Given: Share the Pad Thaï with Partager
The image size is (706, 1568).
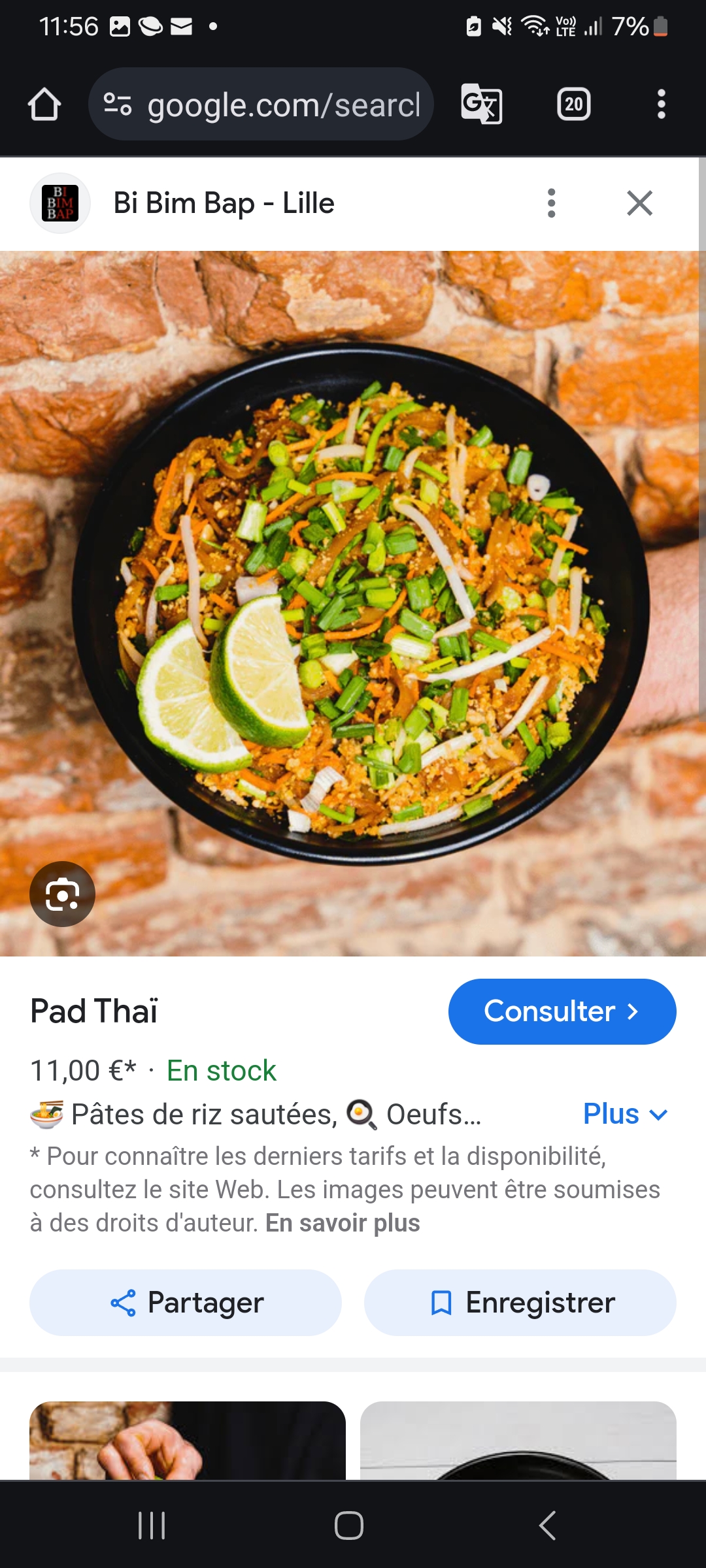Looking at the screenshot, I should (x=186, y=1303).
